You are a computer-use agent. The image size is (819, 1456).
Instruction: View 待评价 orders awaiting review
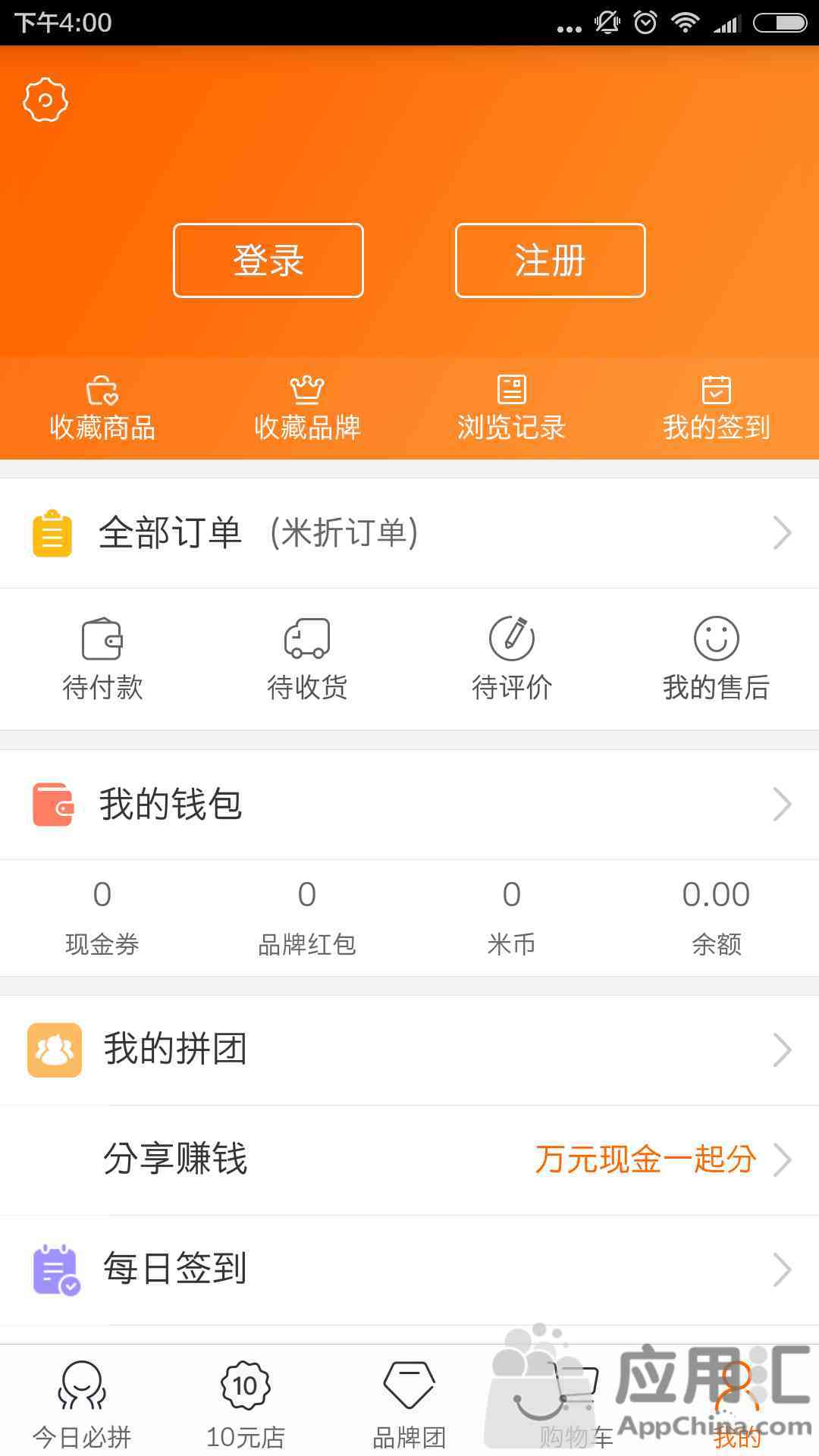[512, 659]
